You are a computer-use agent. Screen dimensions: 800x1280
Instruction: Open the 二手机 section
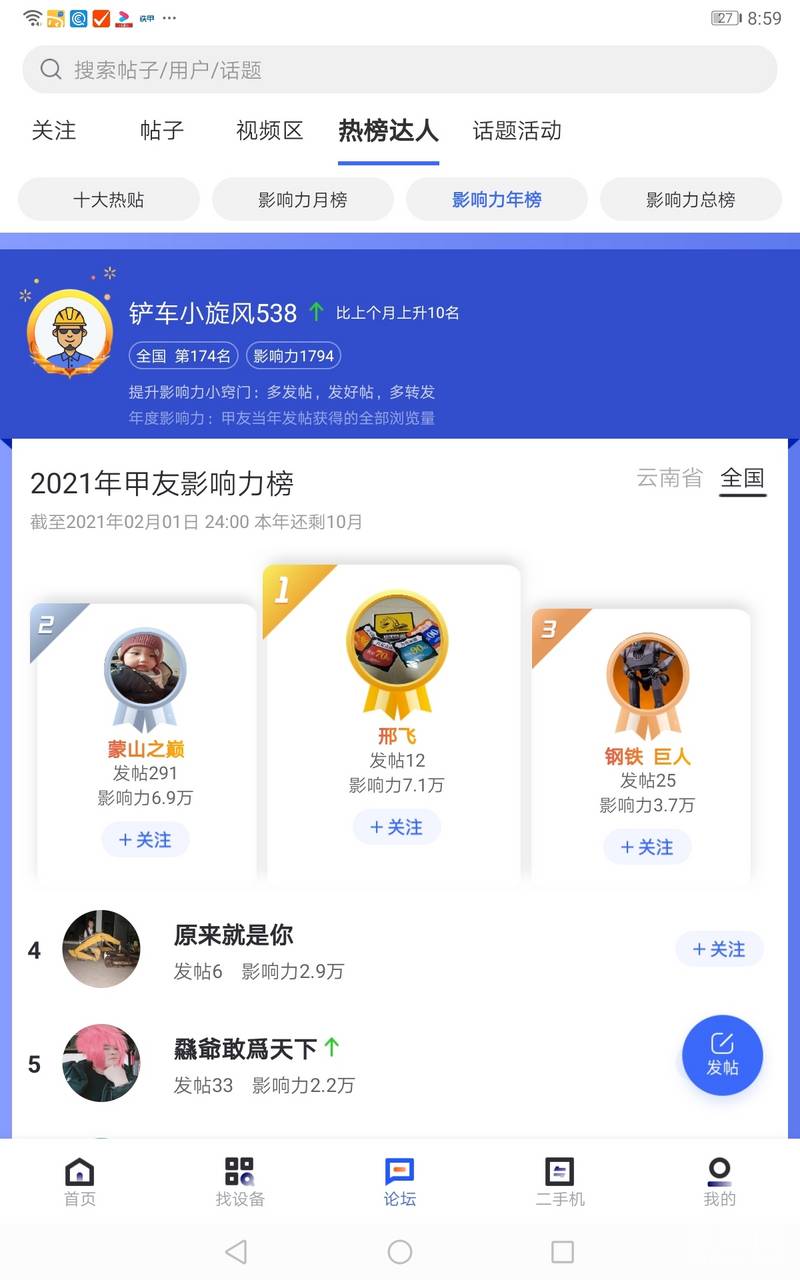pyautogui.click(x=560, y=1182)
